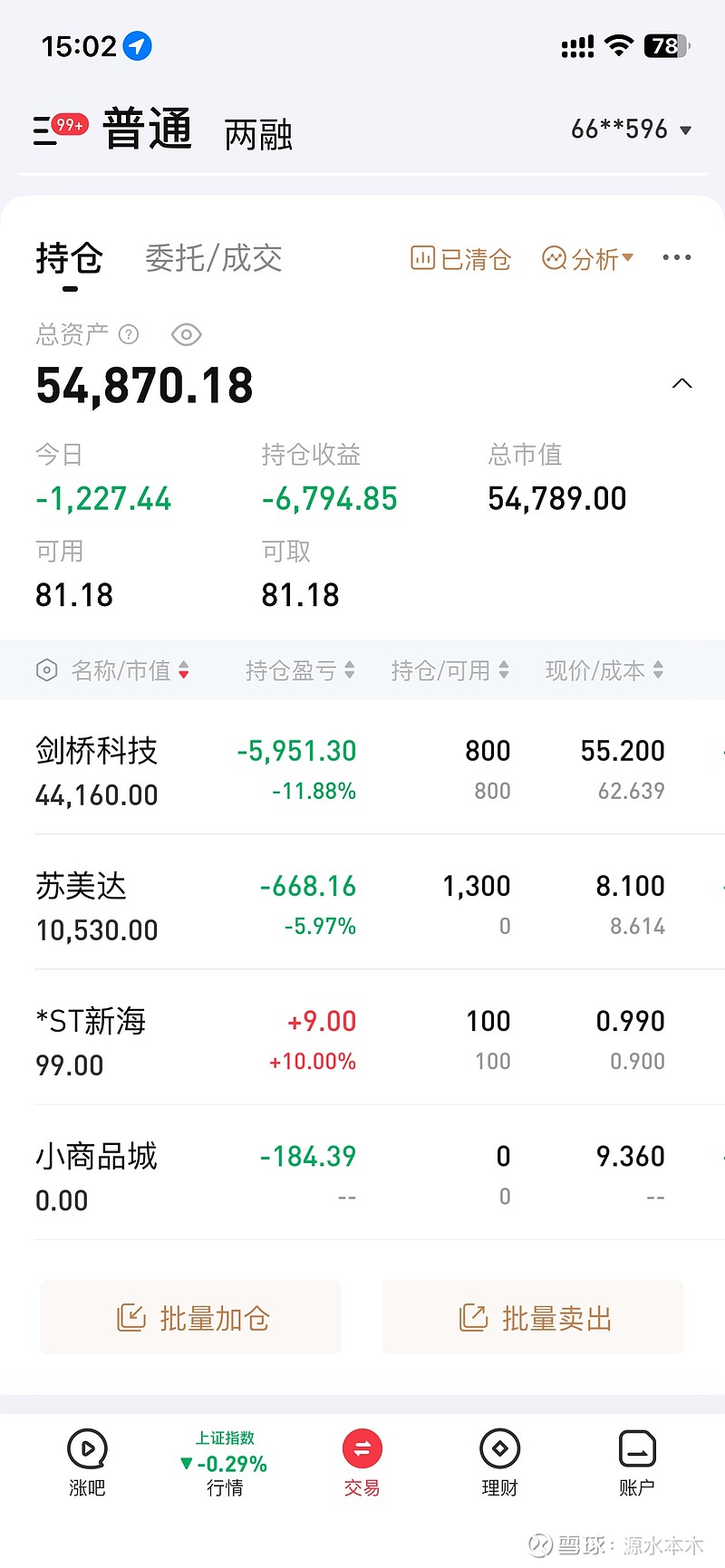The width and height of the screenshot is (725, 1568).
Task: Sort holdings by 现价/成本
Action: pyautogui.click(x=604, y=670)
